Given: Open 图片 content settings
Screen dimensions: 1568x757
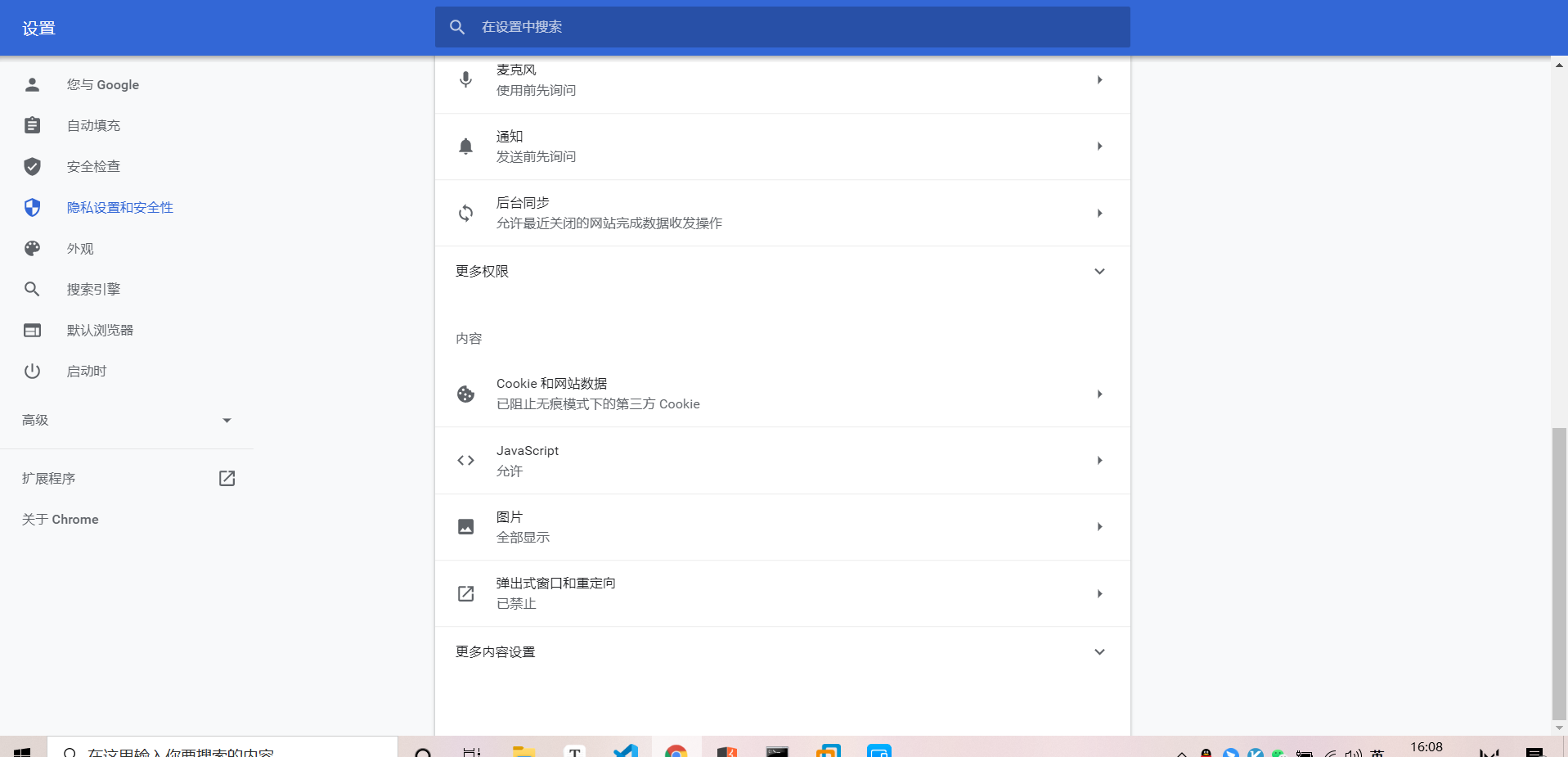Looking at the screenshot, I should pyautogui.click(x=782, y=527).
